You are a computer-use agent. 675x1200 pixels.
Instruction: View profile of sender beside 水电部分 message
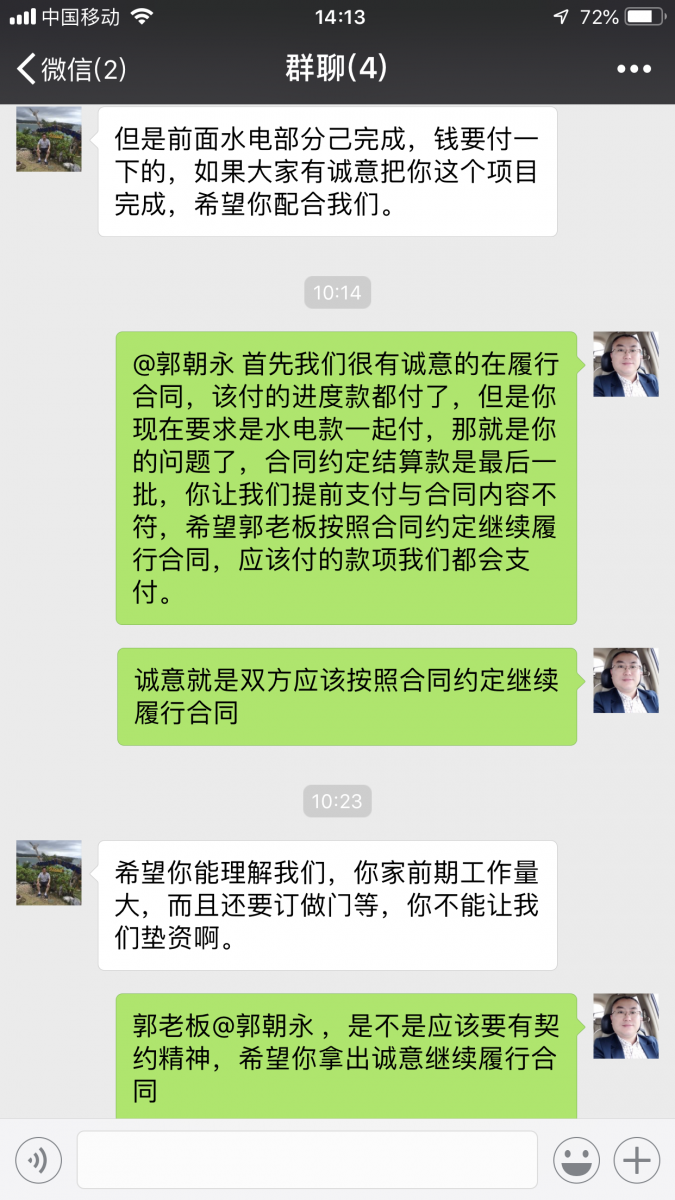[x=48, y=139]
